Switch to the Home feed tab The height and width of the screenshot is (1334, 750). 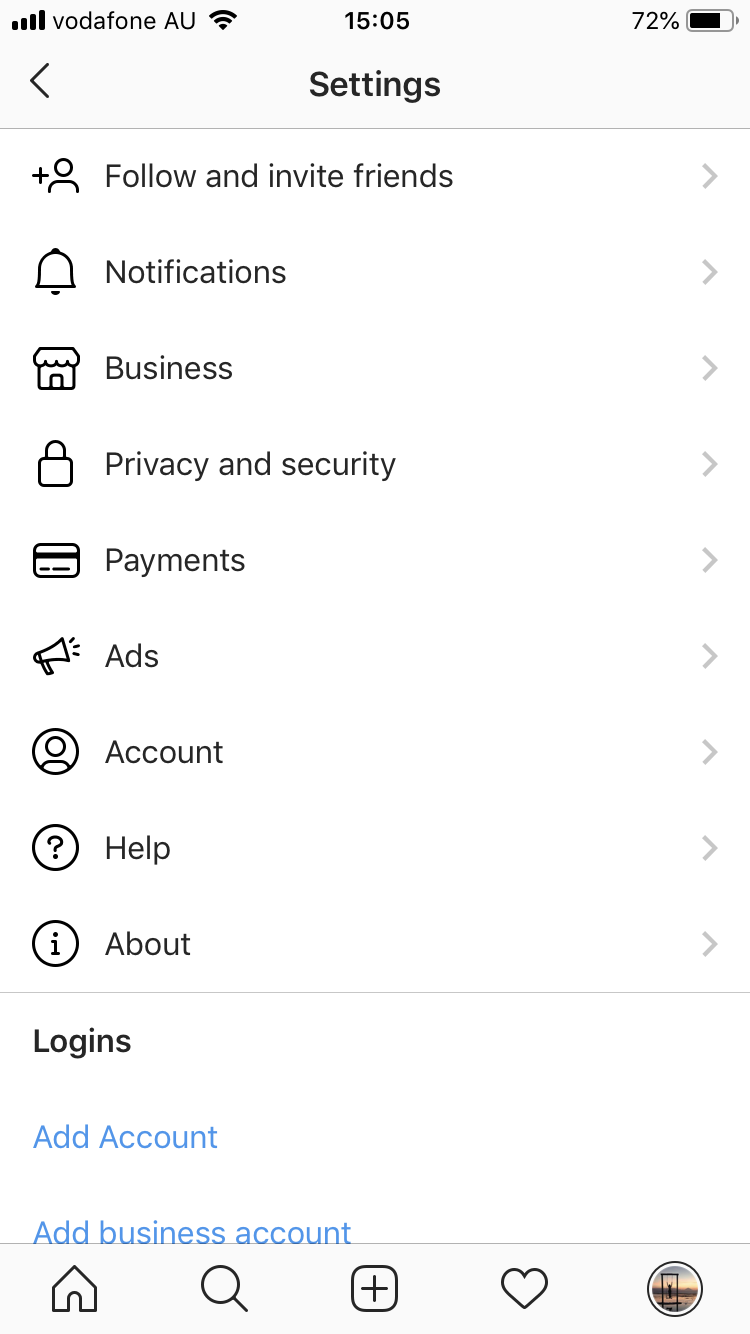click(x=75, y=1288)
